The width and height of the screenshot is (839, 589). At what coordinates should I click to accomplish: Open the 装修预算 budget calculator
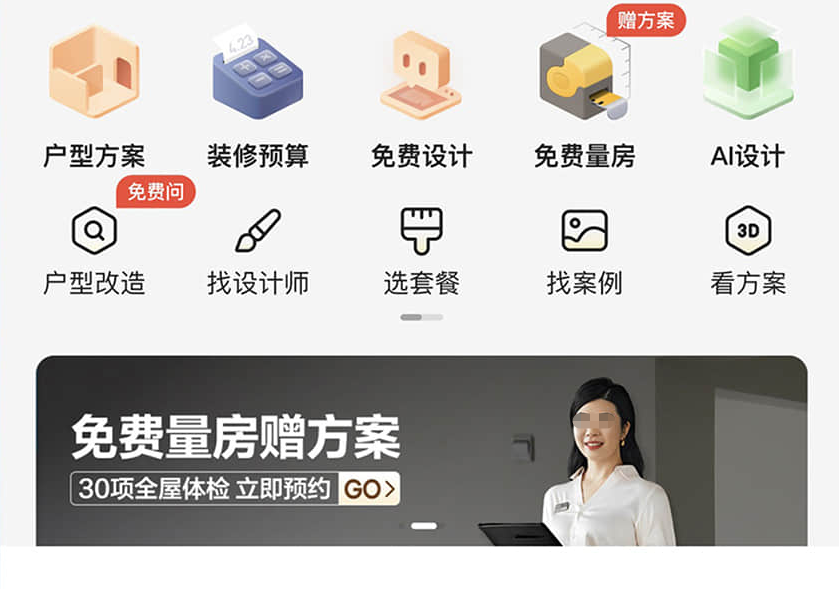pyautogui.click(x=258, y=95)
